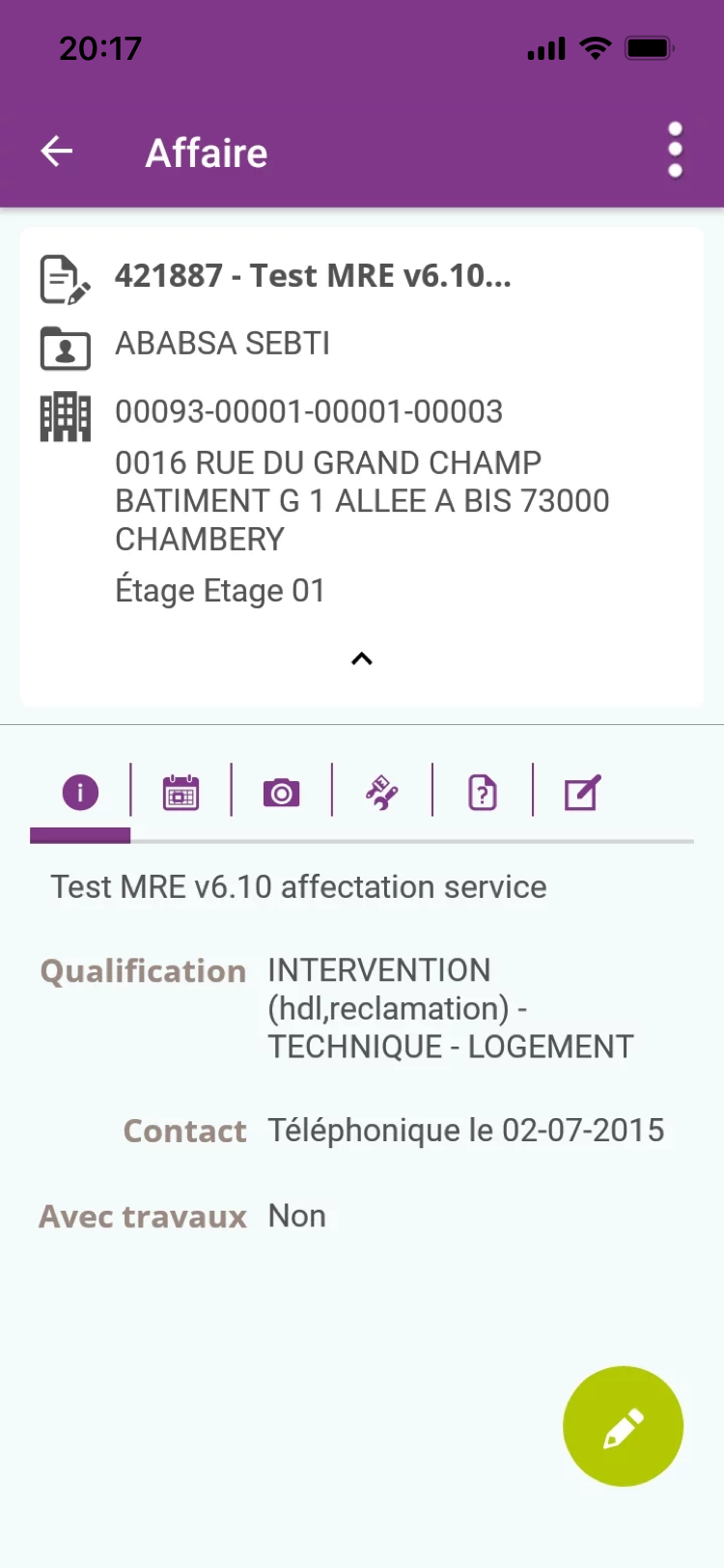Open the question document tab
This screenshot has width=724, height=1568.
click(x=483, y=794)
